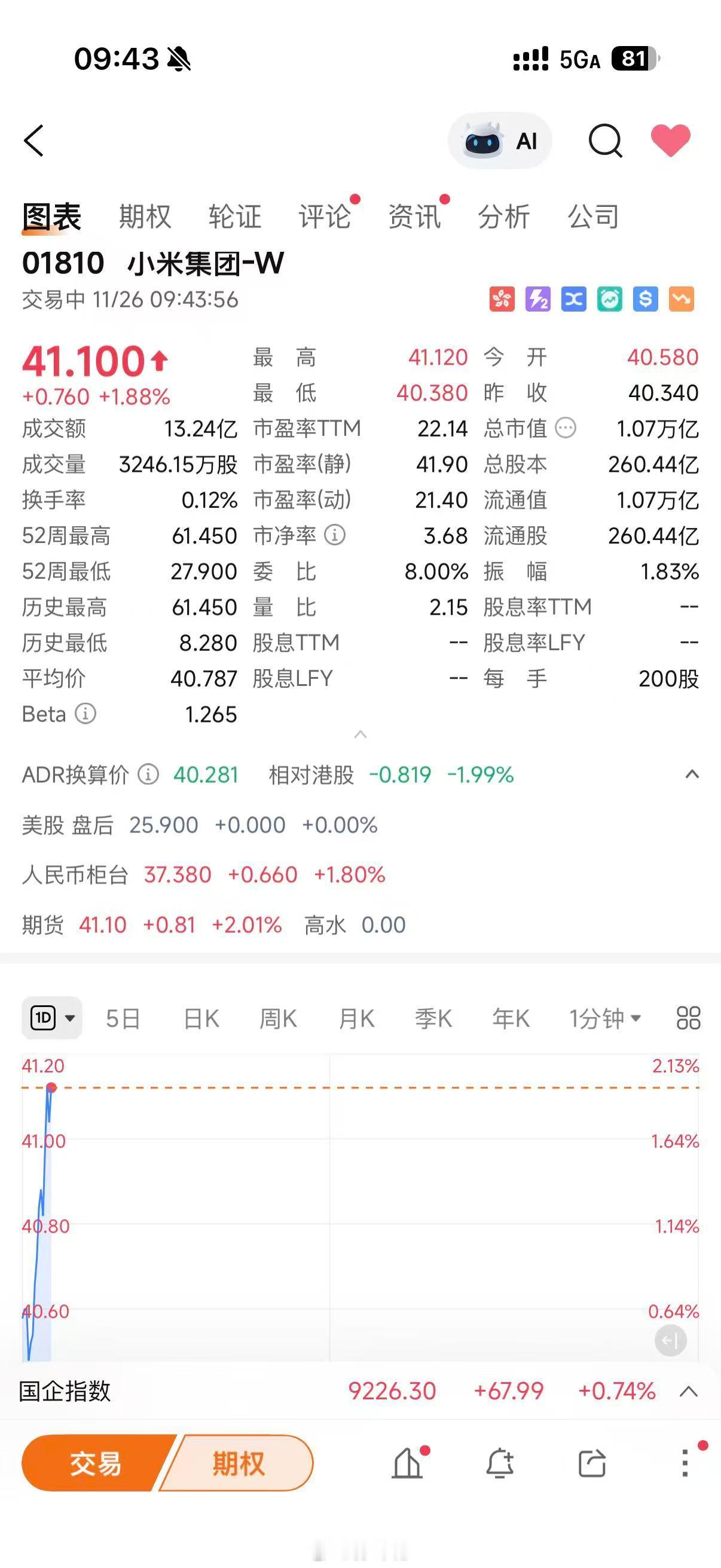Tap the search magnifier icon

(604, 140)
